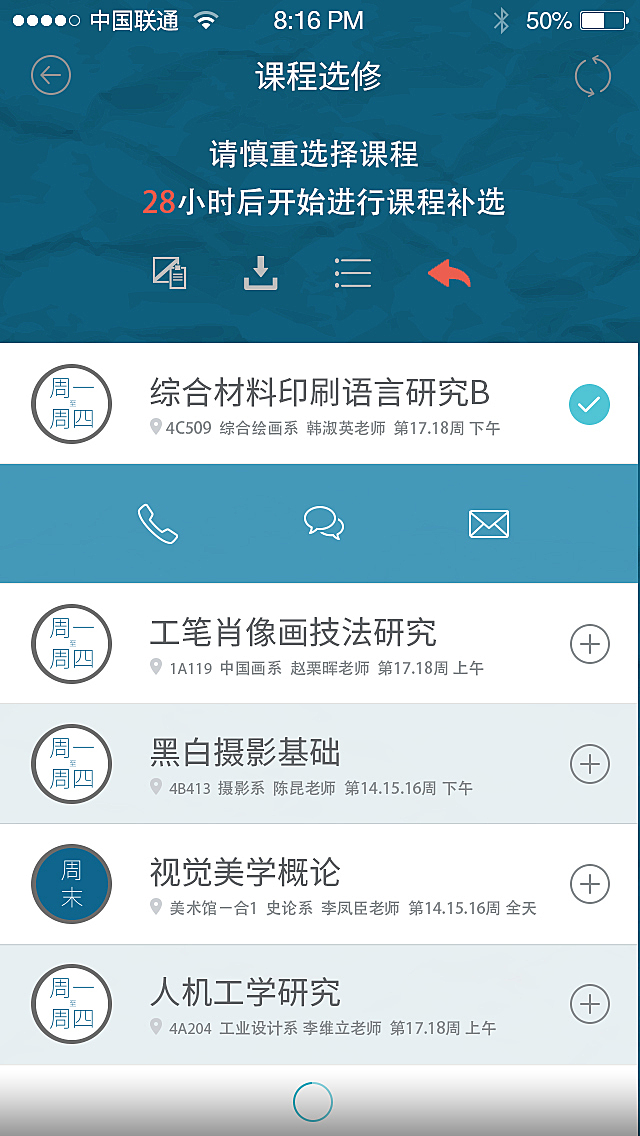Tap the red undo arrow
640x1136 pixels.
(x=449, y=274)
